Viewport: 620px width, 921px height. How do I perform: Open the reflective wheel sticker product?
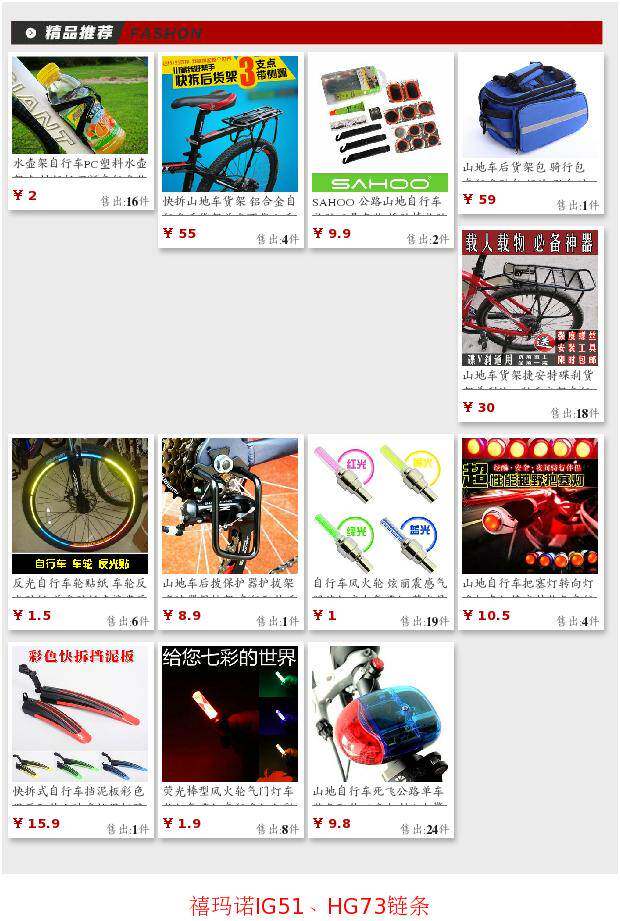point(80,505)
